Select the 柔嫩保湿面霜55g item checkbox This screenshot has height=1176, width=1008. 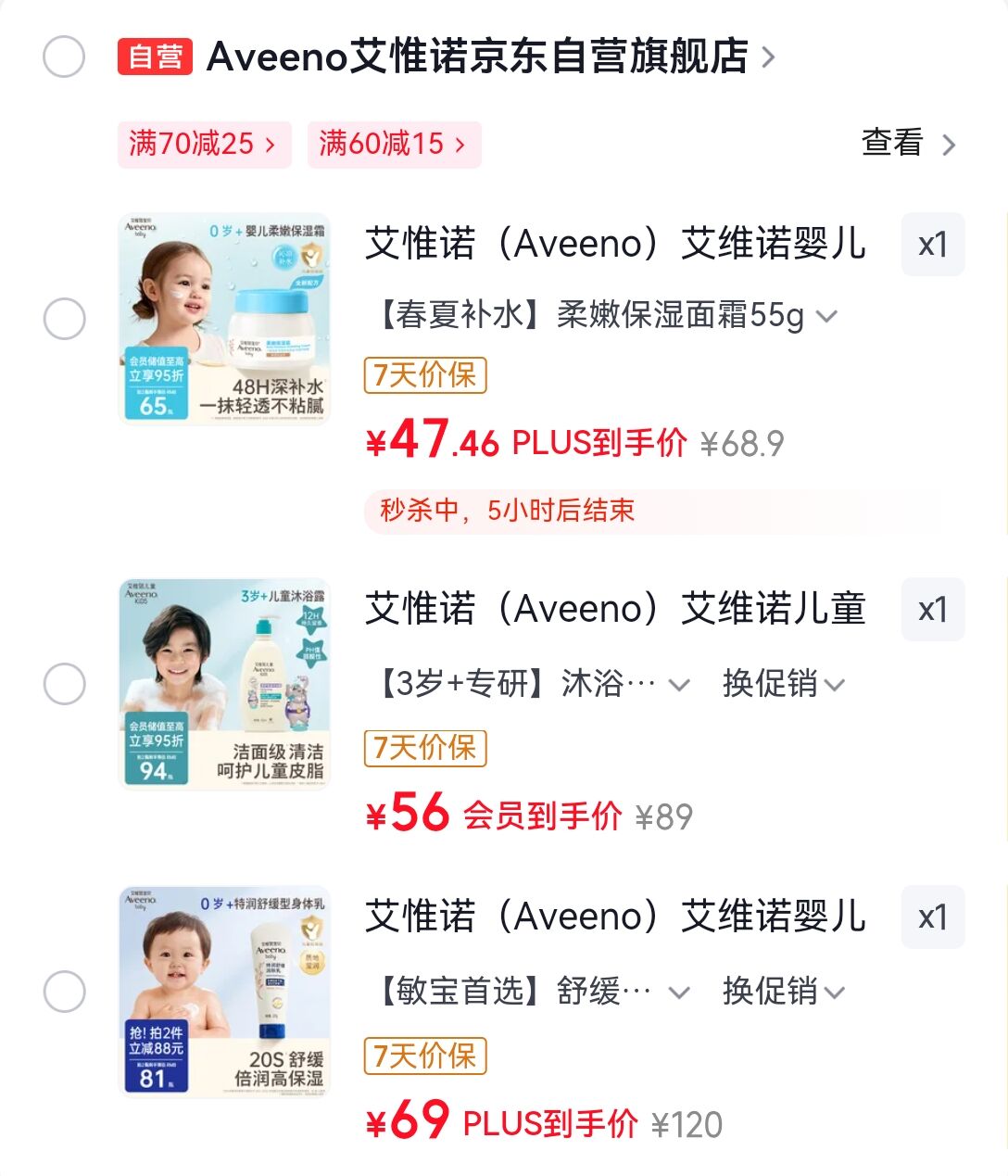point(64,319)
